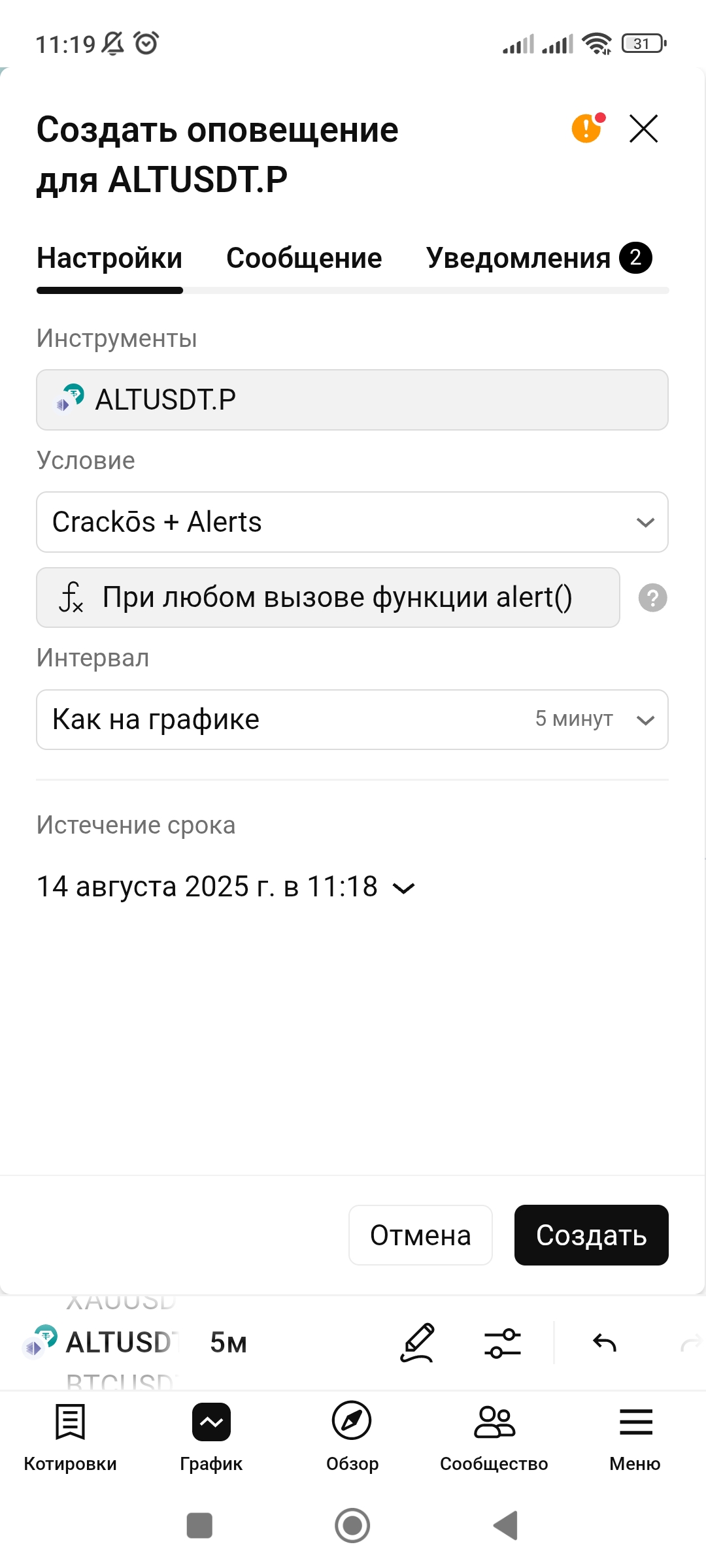
Task: Open the orange warning icon
Action: pyautogui.click(x=588, y=127)
